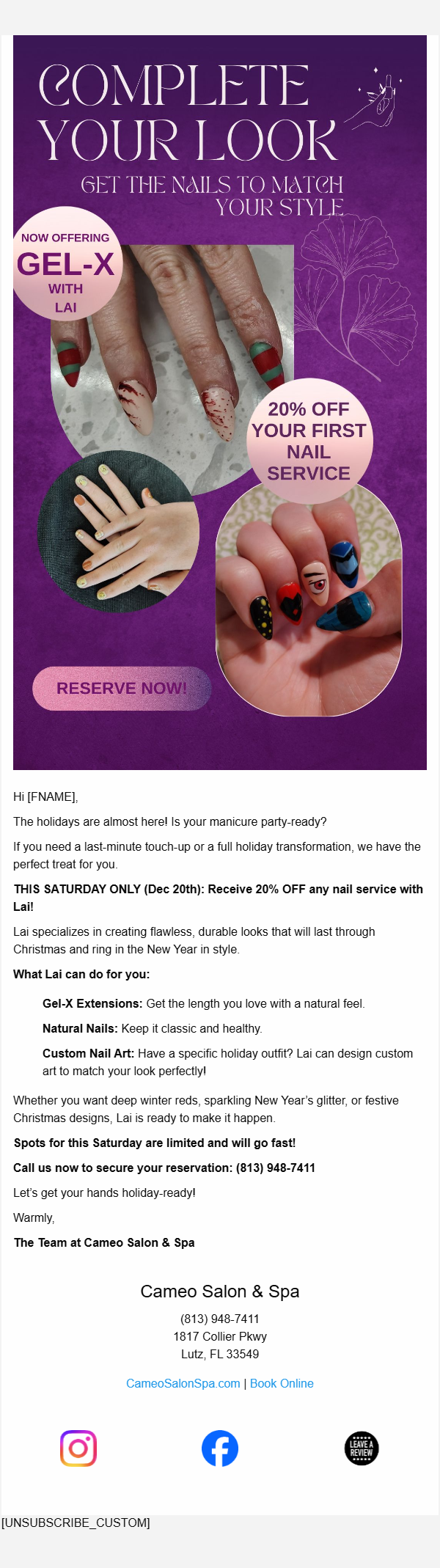This screenshot has width=440, height=1568.
Task: Tap the Book Online link
Action: coord(282,1383)
